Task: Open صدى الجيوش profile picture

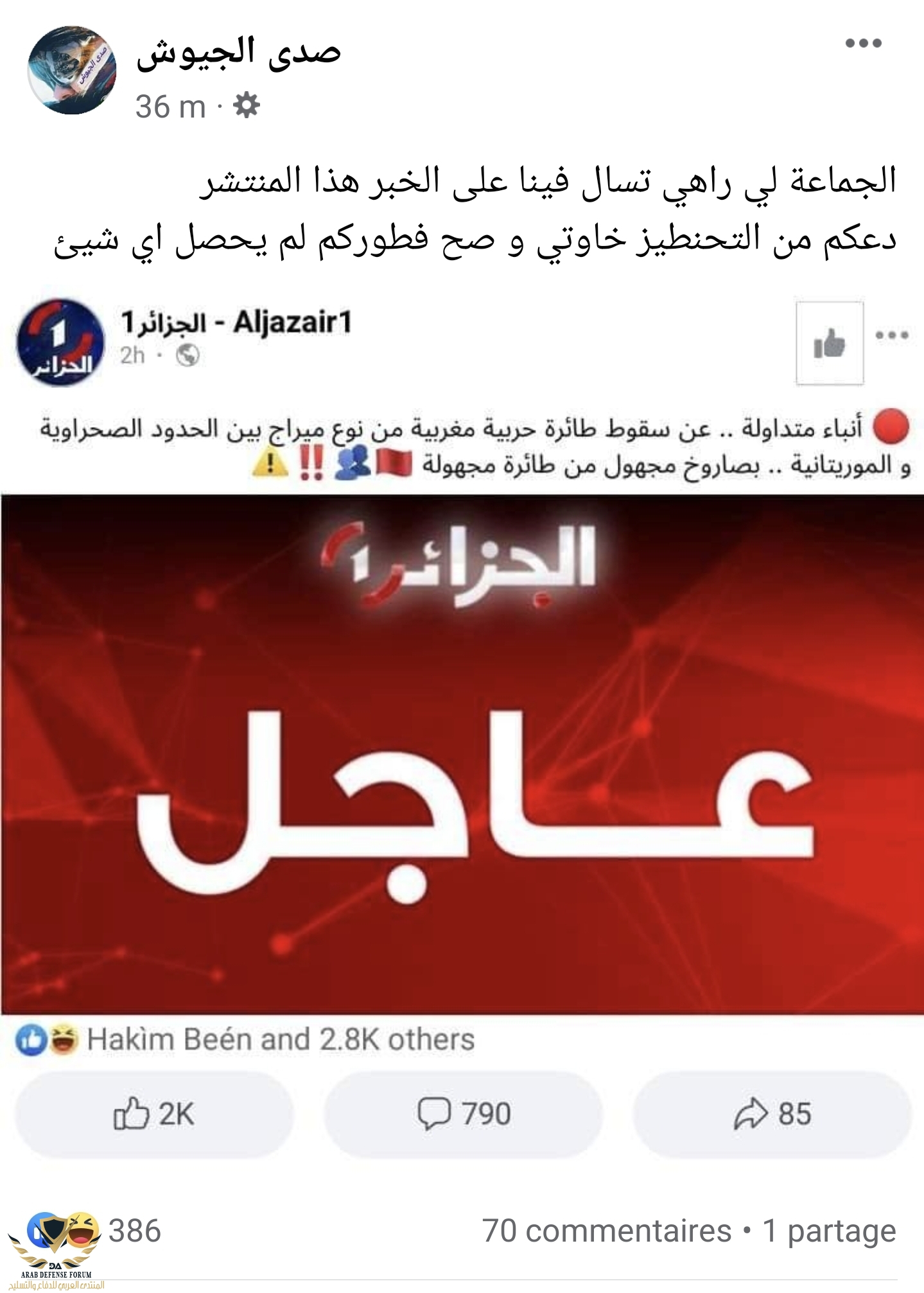Action: click(x=72, y=71)
